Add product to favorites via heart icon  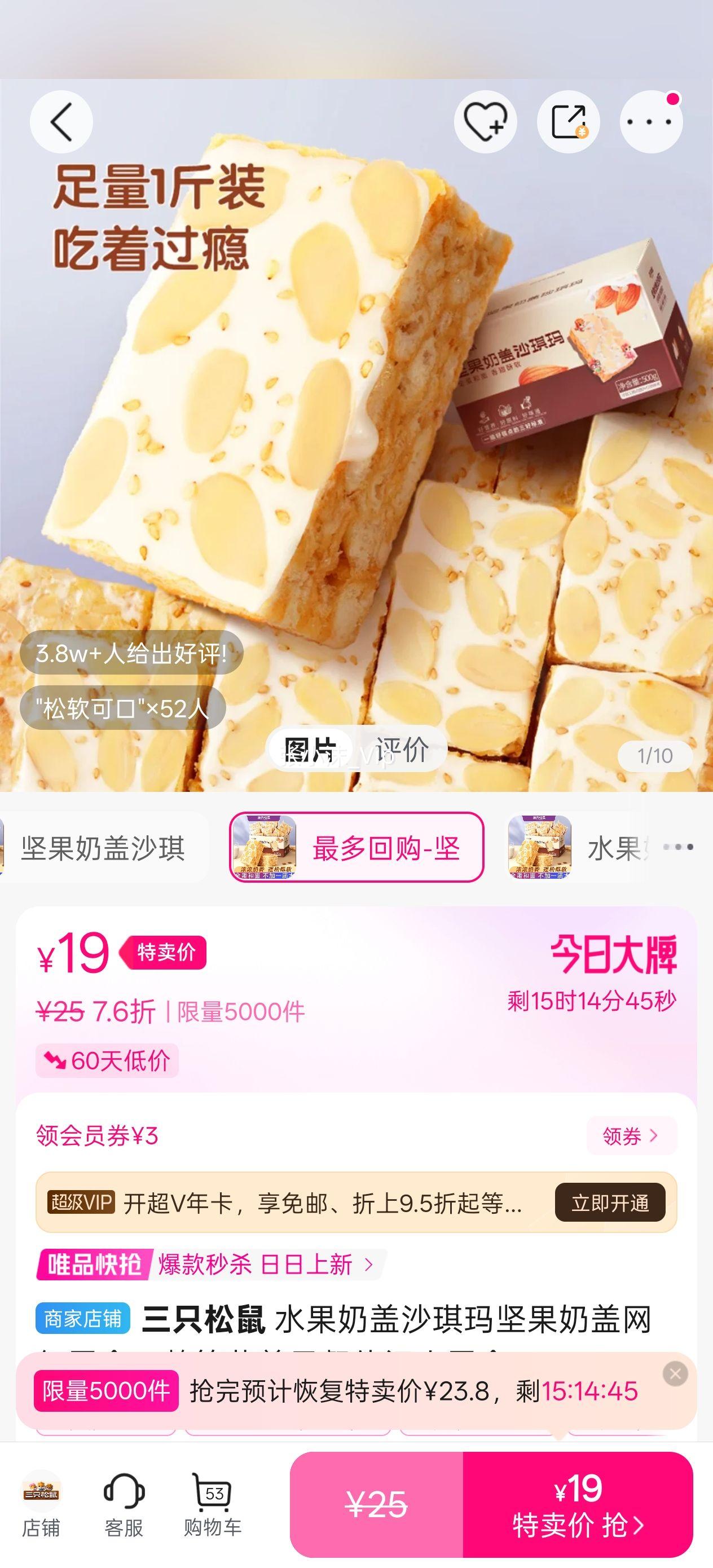483,121
